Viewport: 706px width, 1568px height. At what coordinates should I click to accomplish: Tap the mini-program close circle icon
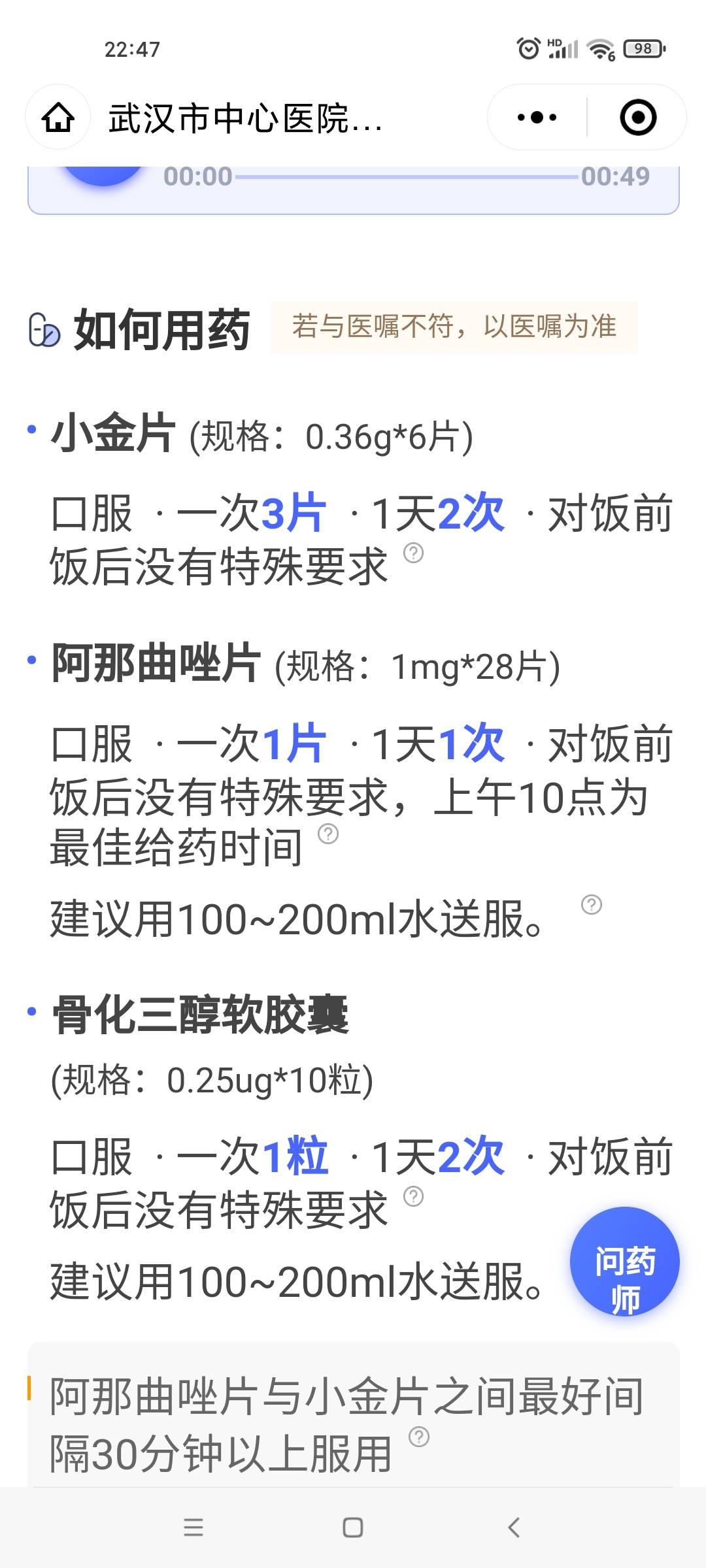(x=637, y=118)
